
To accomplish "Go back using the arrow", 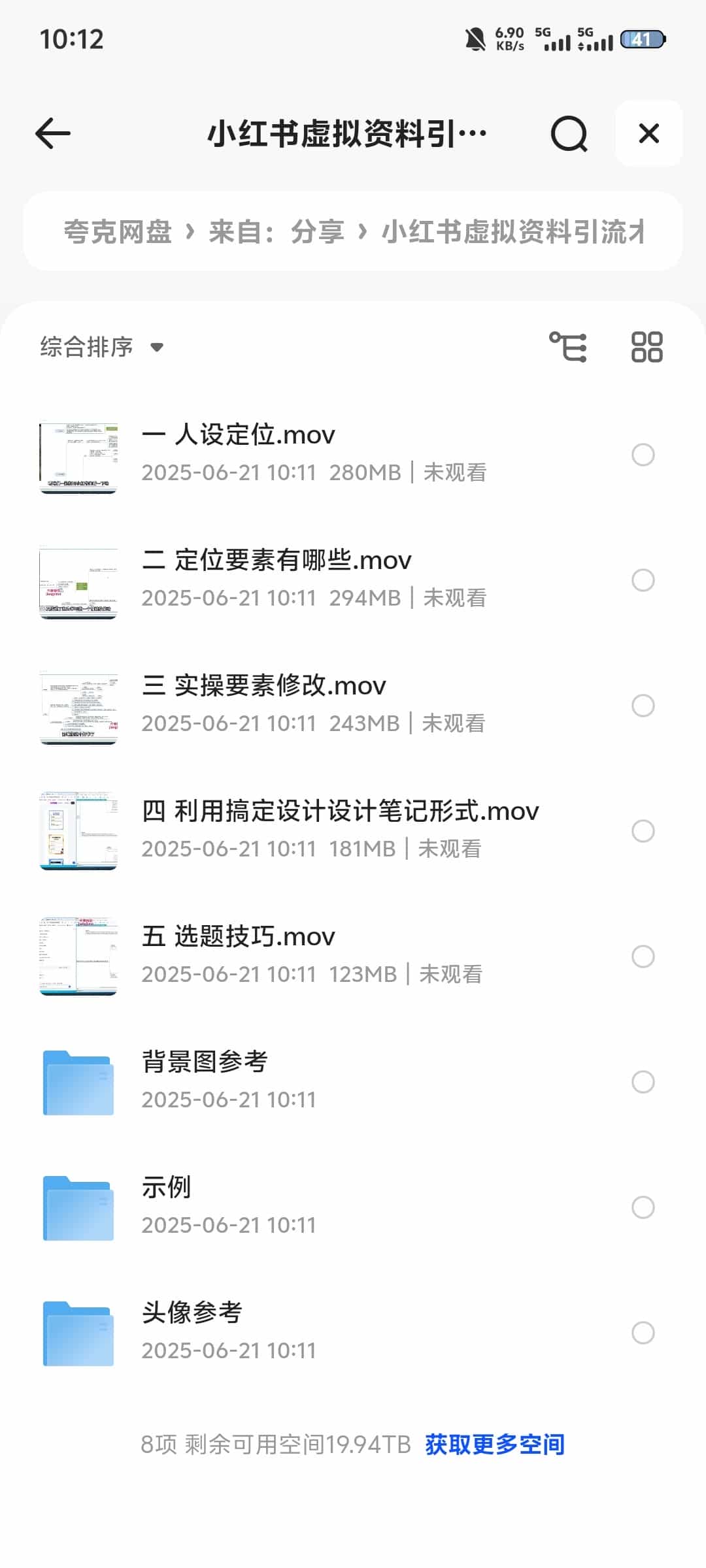I will click(x=53, y=134).
